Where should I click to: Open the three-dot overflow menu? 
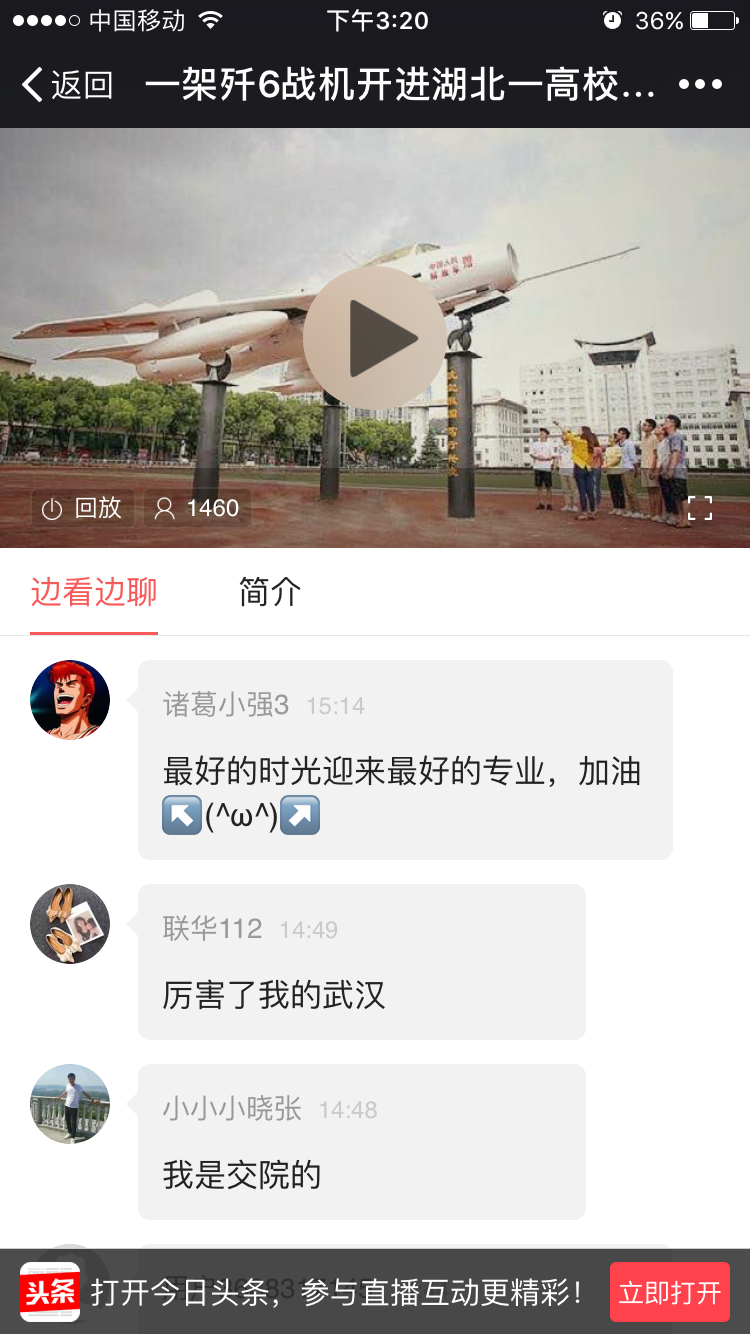click(700, 85)
